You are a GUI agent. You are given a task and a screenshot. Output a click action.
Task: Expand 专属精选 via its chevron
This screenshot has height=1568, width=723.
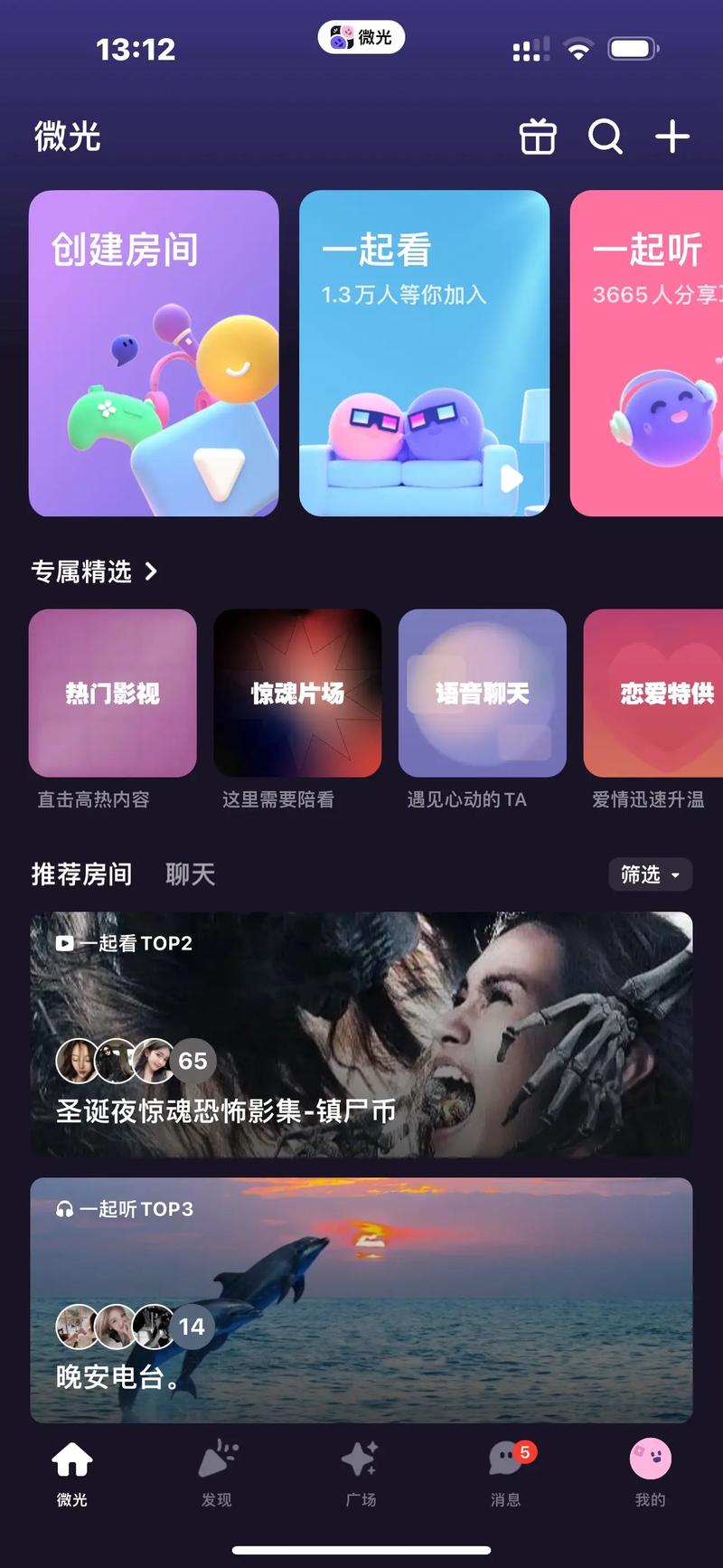tap(152, 572)
